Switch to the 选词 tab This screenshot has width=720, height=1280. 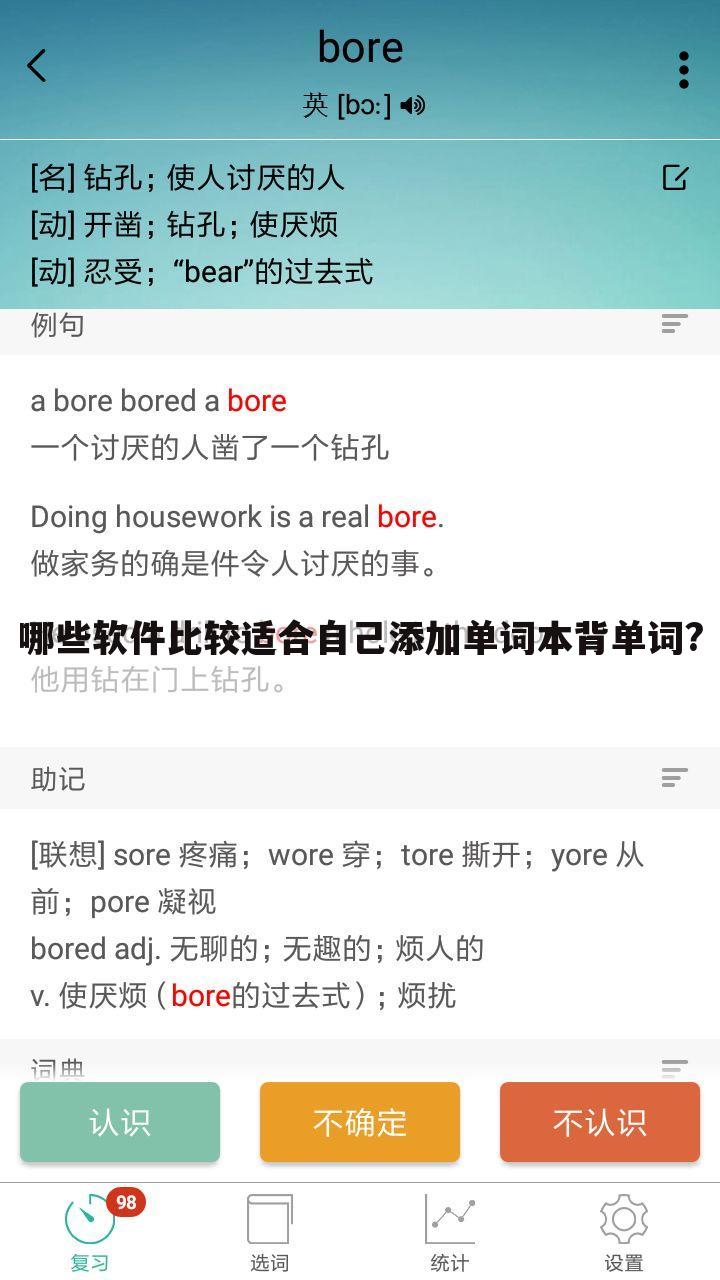(269, 1232)
